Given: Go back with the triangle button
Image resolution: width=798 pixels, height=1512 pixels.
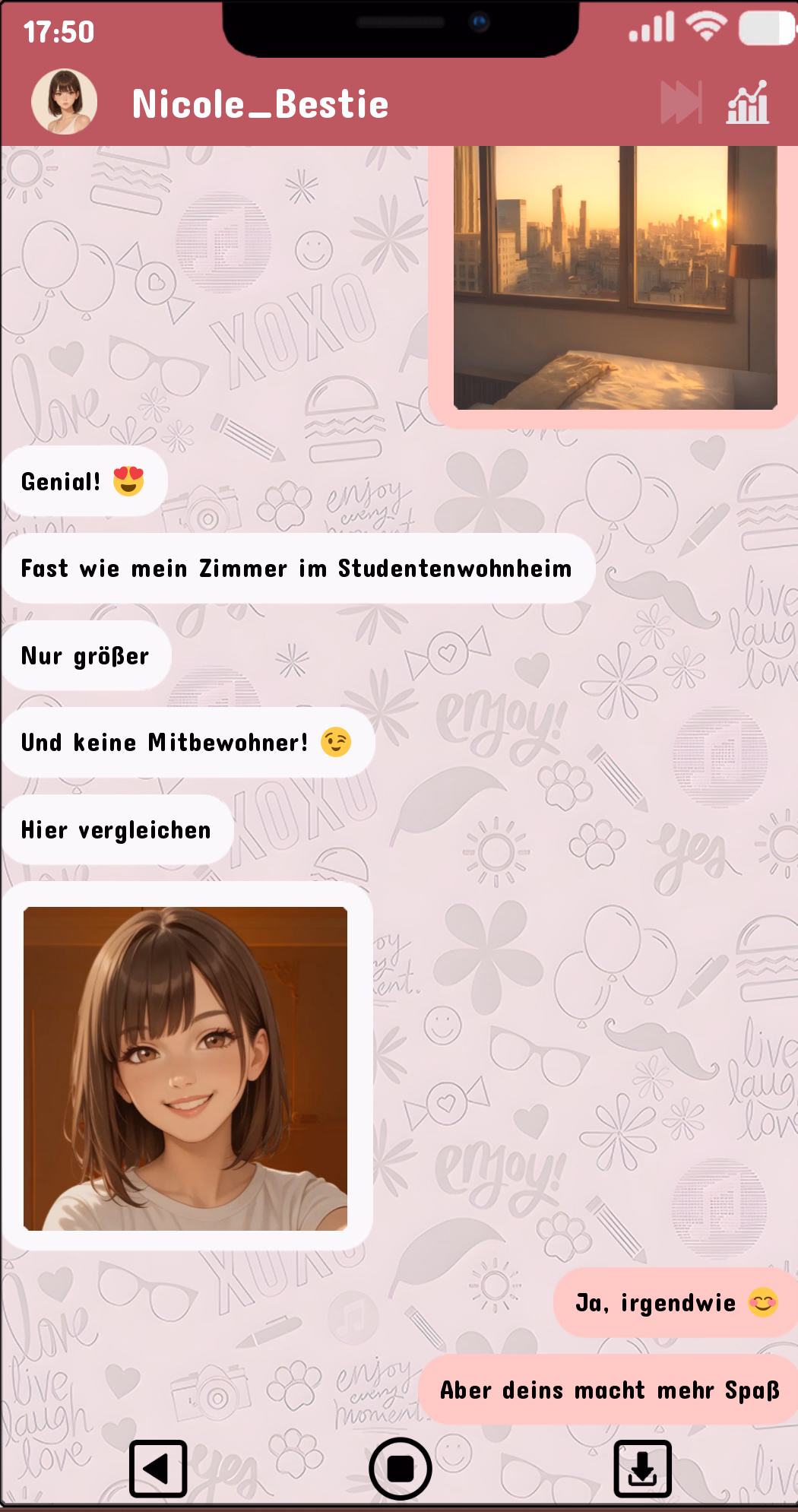Looking at the screenshot, I should point(158,1468).
